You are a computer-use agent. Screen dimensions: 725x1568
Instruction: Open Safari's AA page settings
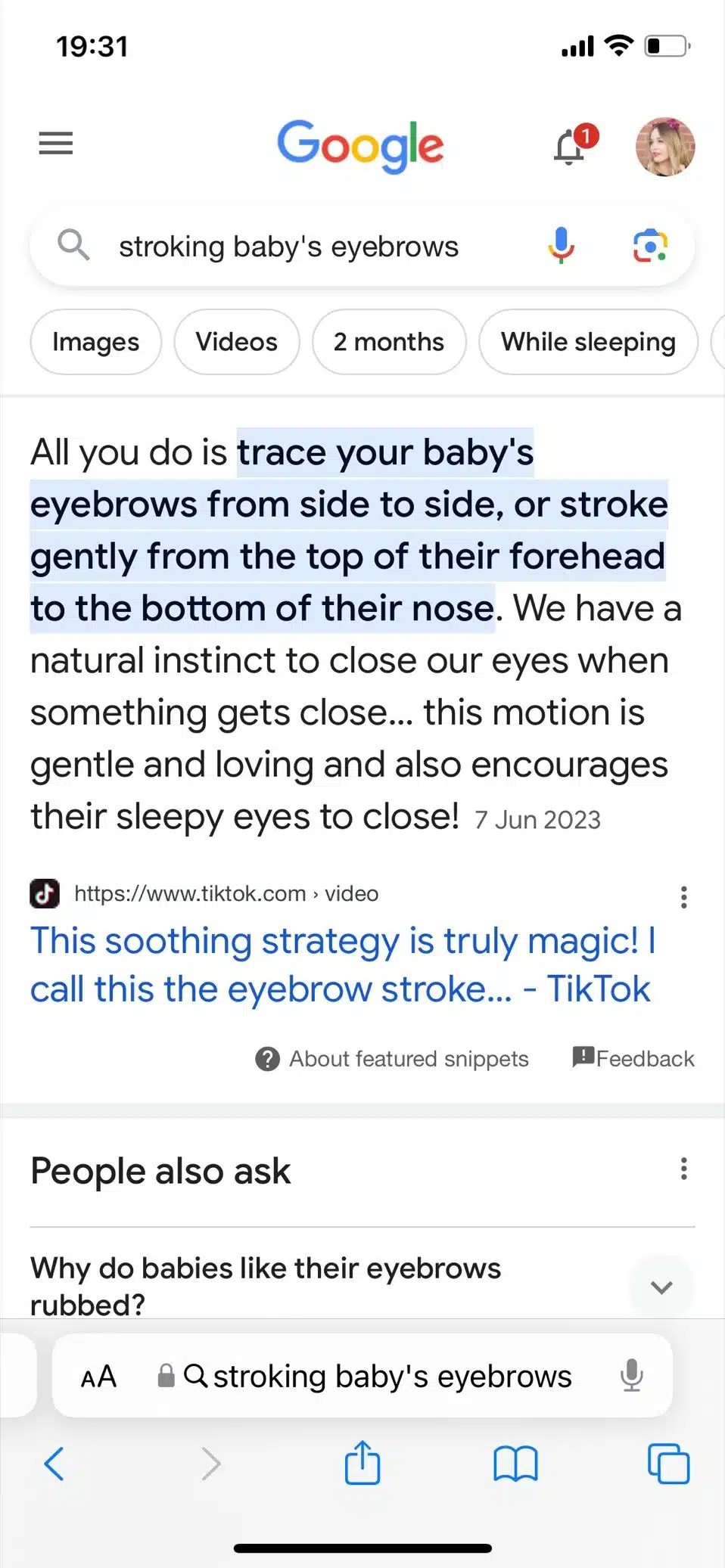pos(98,1377)
